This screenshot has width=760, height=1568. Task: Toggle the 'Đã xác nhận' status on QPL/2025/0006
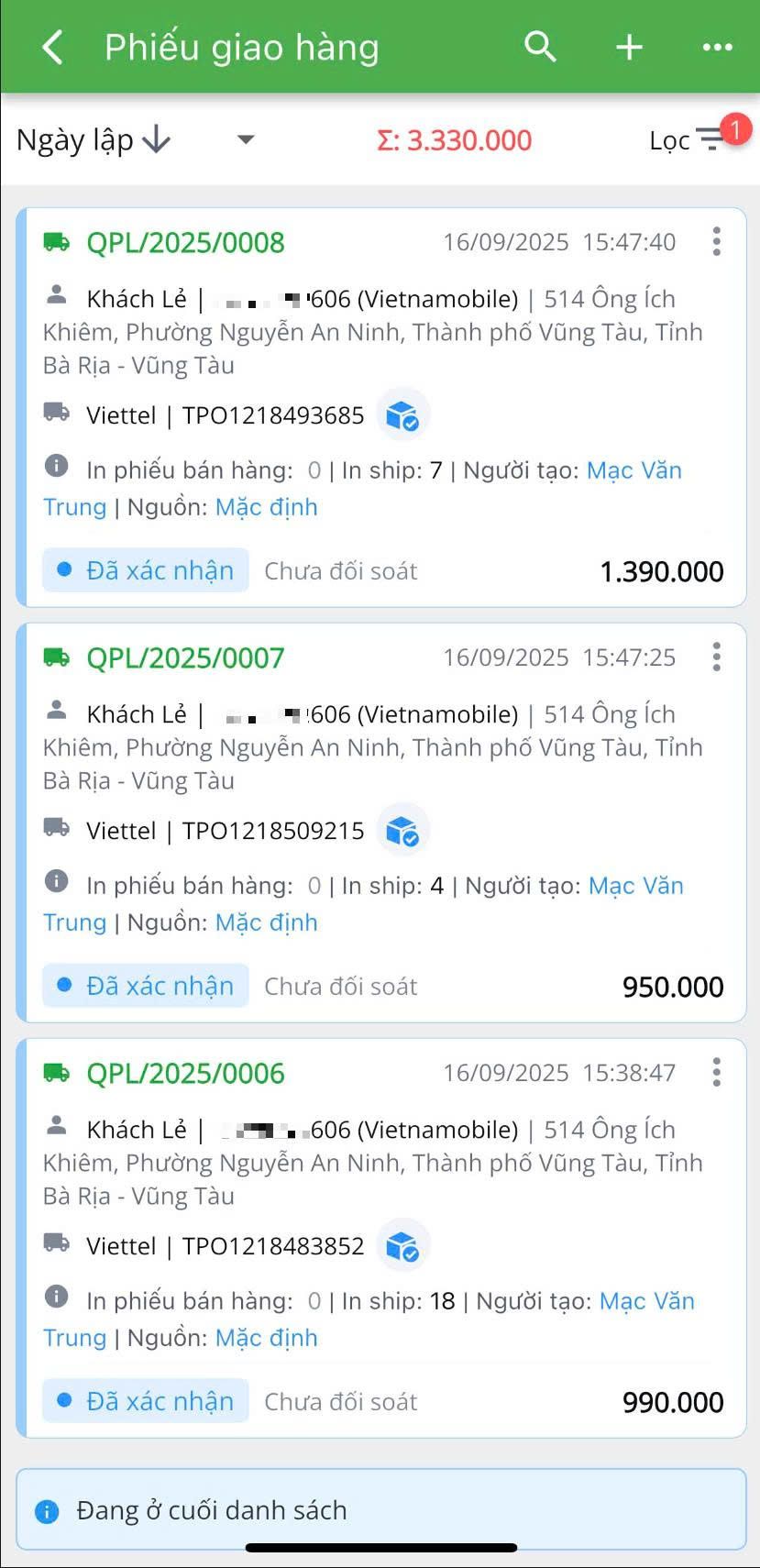(145, 1401)
